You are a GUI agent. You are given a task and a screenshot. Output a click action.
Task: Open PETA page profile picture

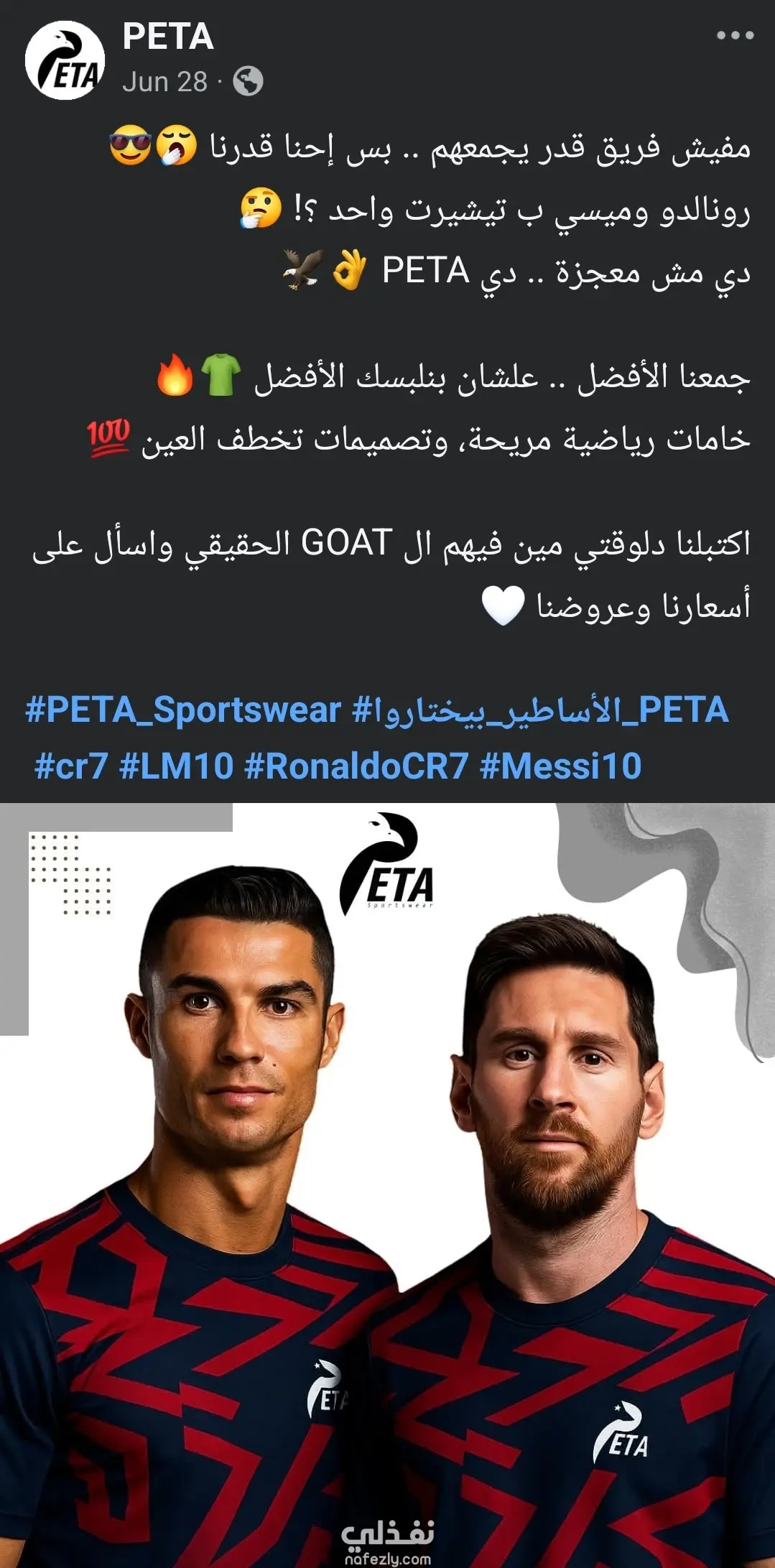65,60
